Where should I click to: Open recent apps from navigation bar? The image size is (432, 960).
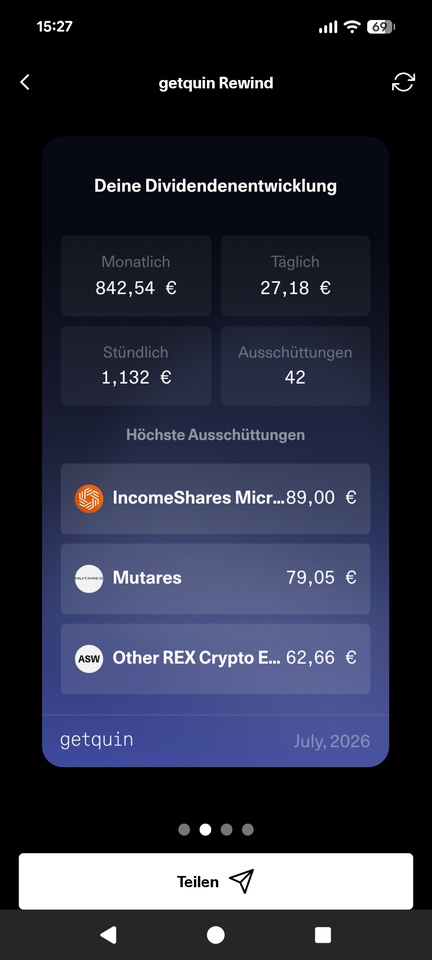click(322, 935)
